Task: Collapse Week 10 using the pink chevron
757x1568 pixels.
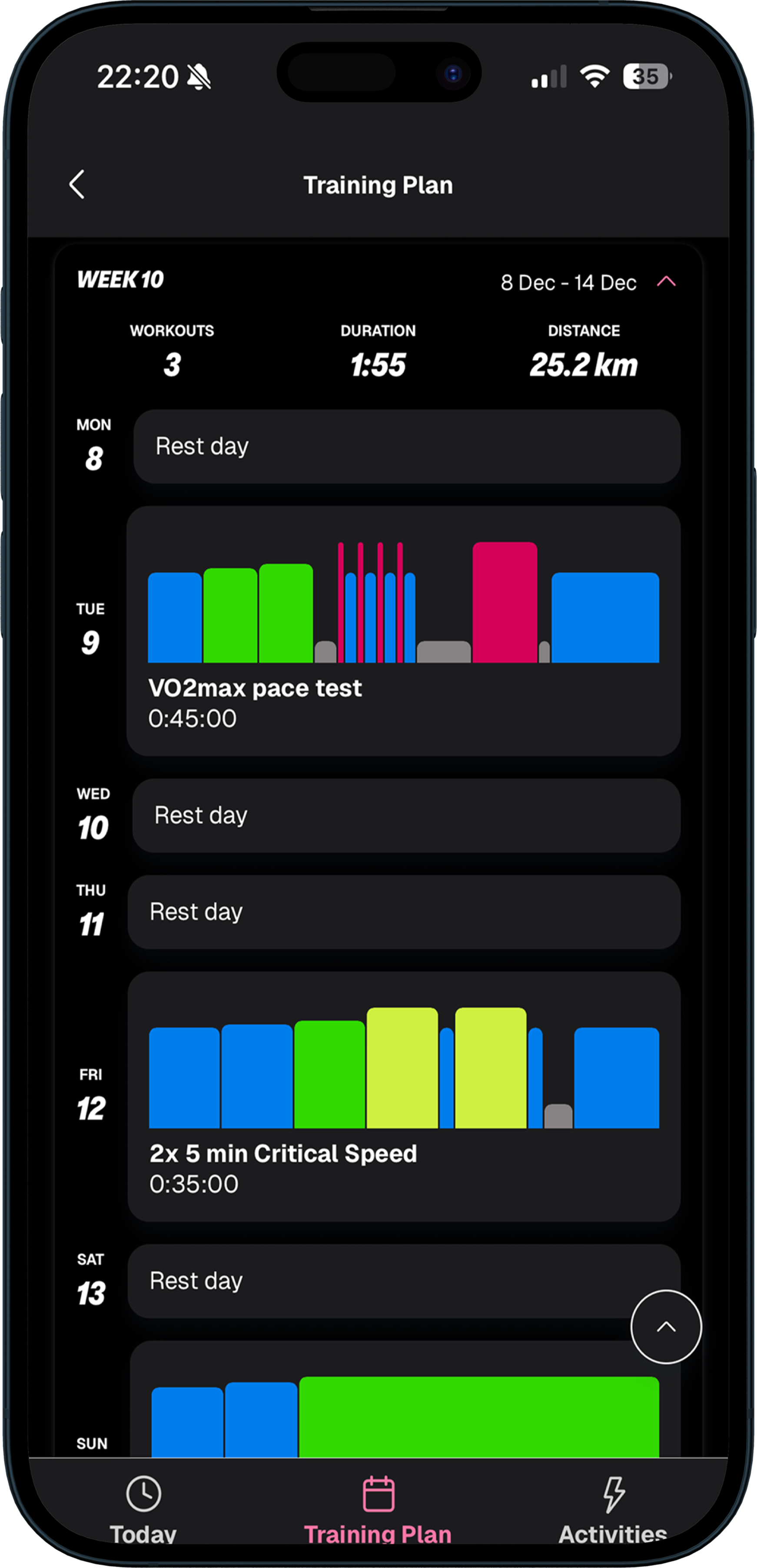Action: (x=666, y=281)
